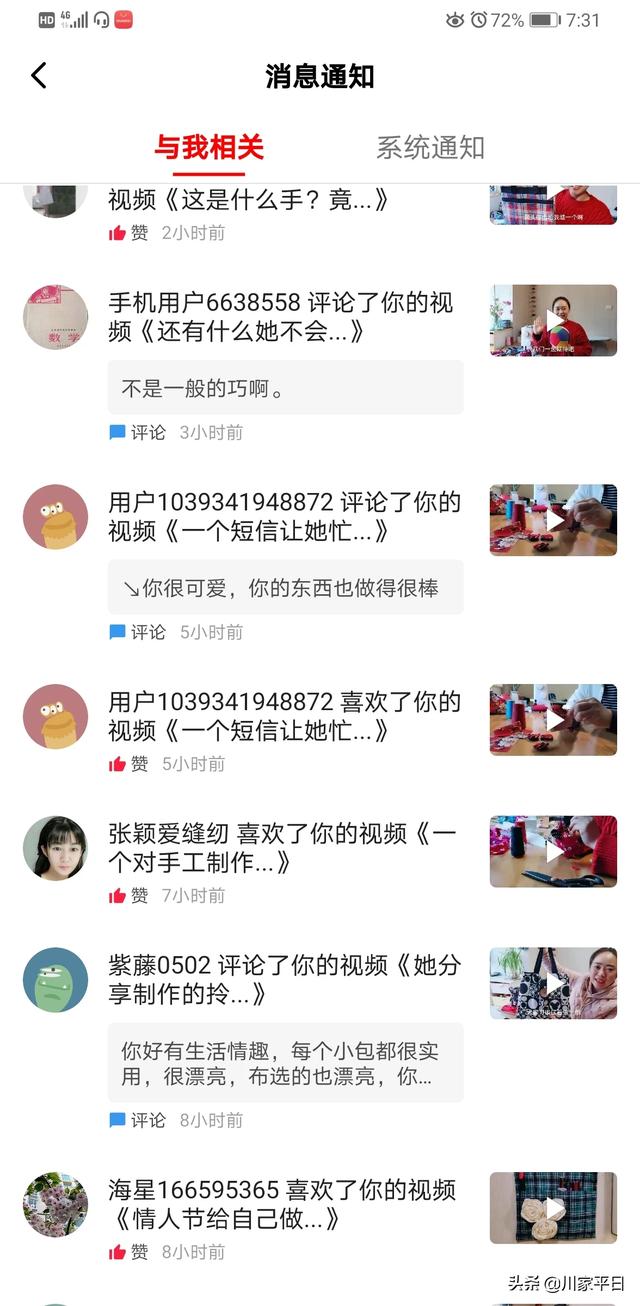Viewport: 640px width, 1306px height.
Task: View 紫藤0502's profile avatar
Action: point(56,981)
